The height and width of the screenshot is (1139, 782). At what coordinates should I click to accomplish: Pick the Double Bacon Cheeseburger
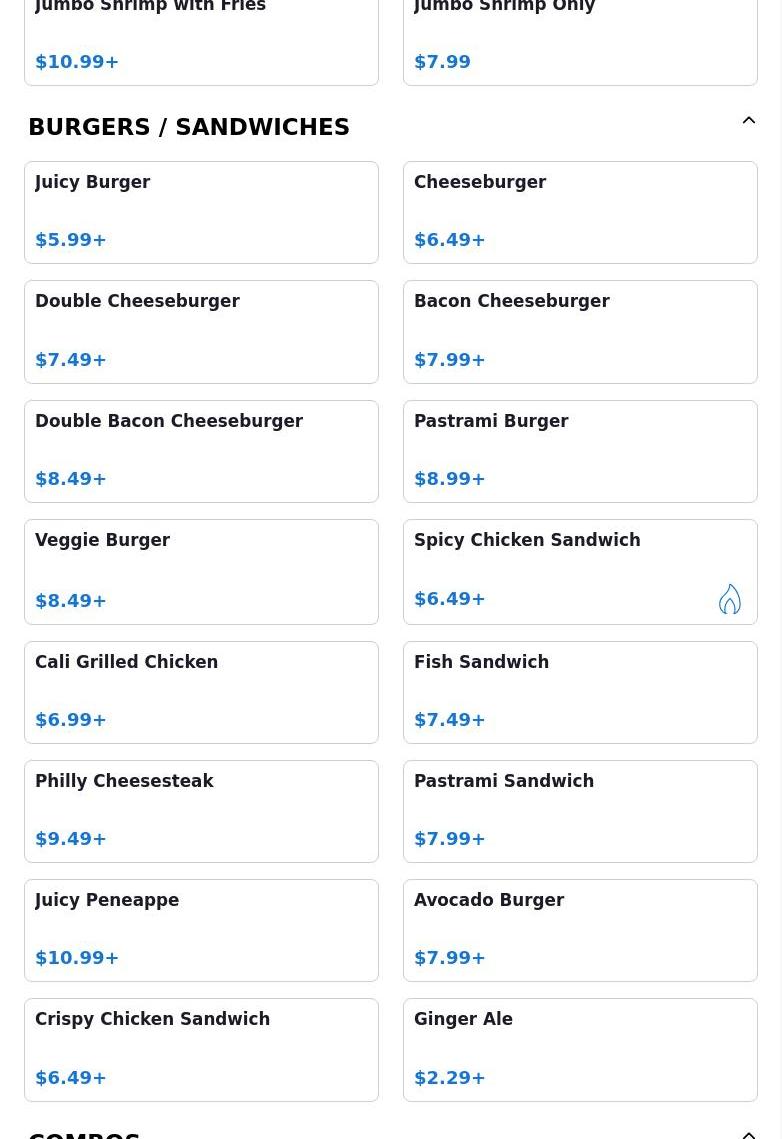201,451
